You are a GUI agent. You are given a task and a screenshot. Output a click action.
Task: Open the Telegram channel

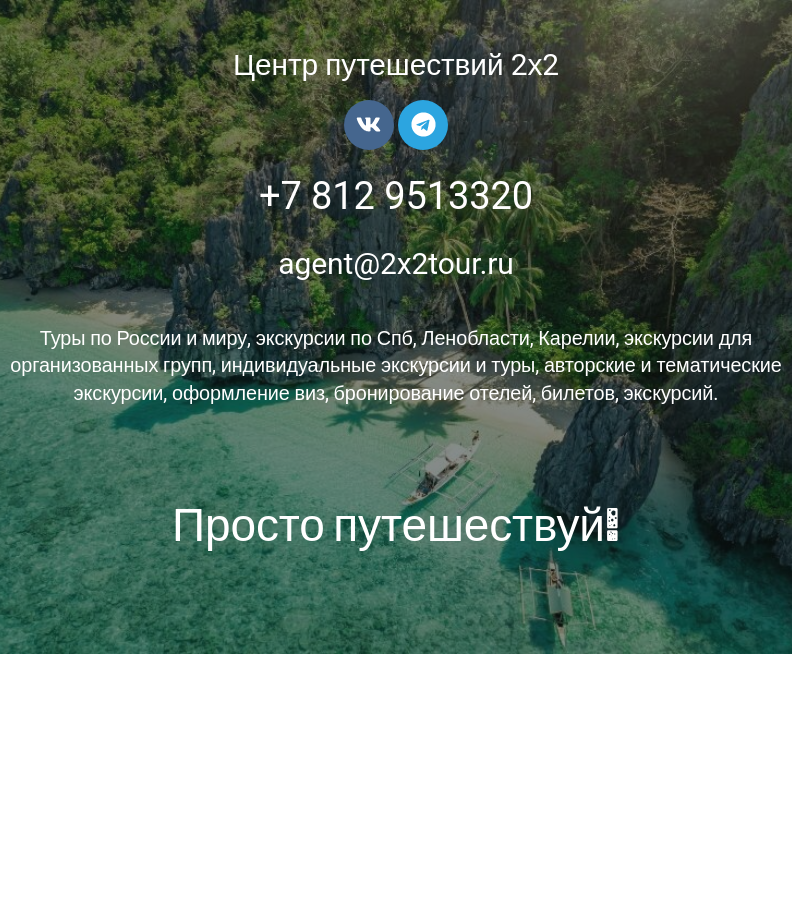423,125
